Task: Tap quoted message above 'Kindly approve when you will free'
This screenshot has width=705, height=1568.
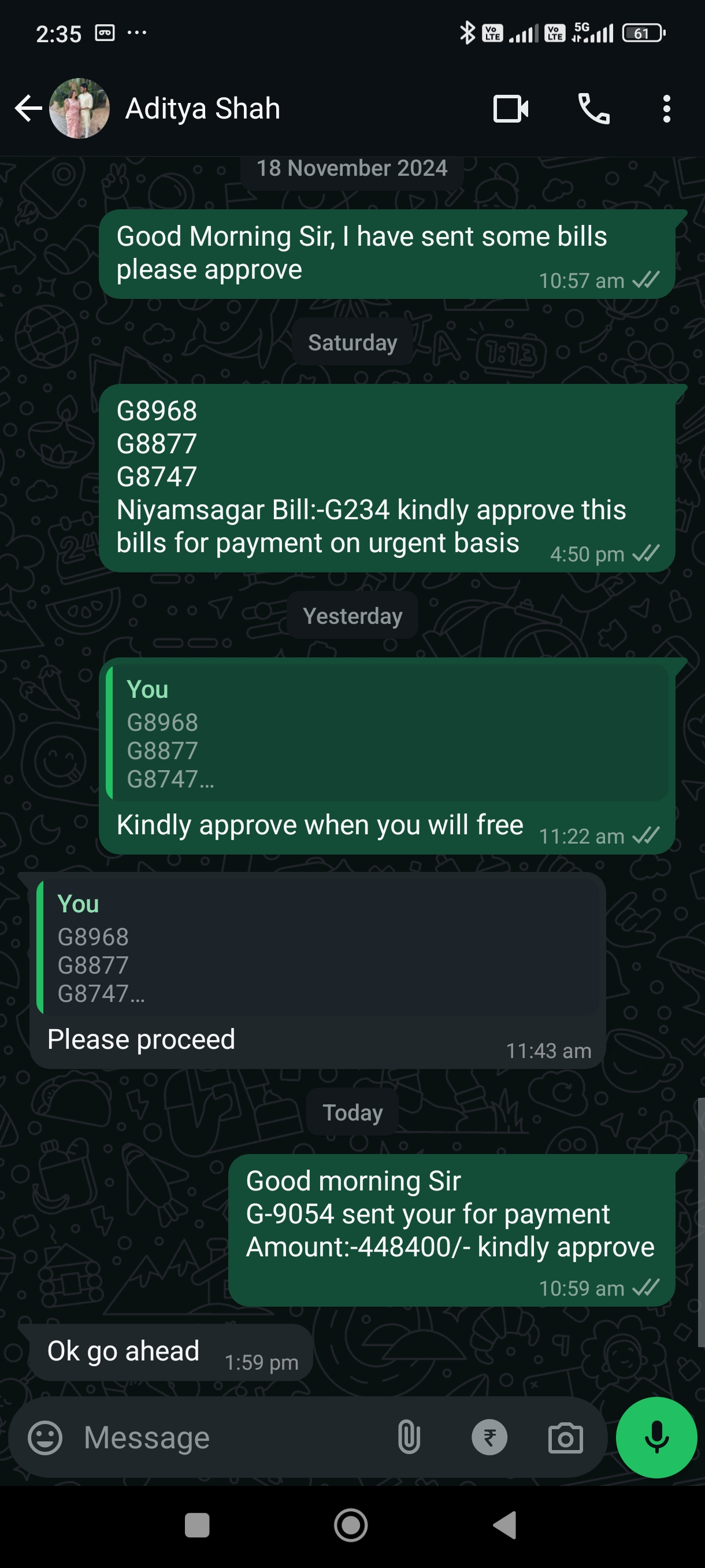Action: 387,731
